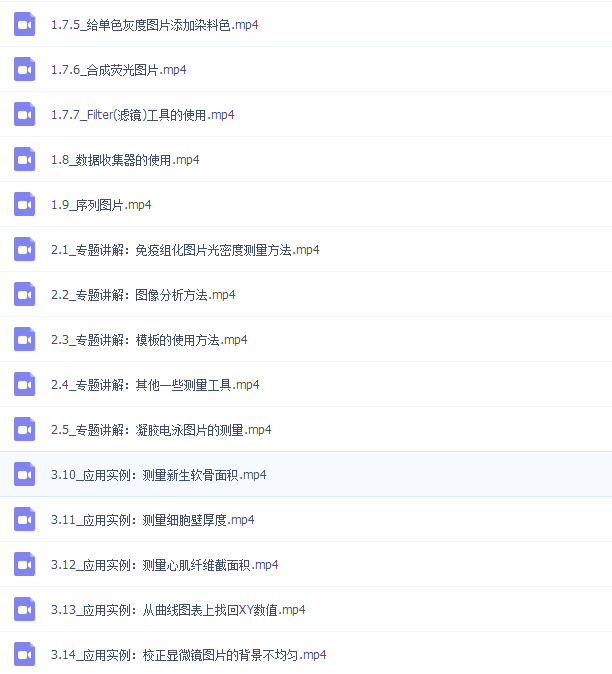
Task: Select 2.3 模板的使用方法 video
Action: coord(149,340)
